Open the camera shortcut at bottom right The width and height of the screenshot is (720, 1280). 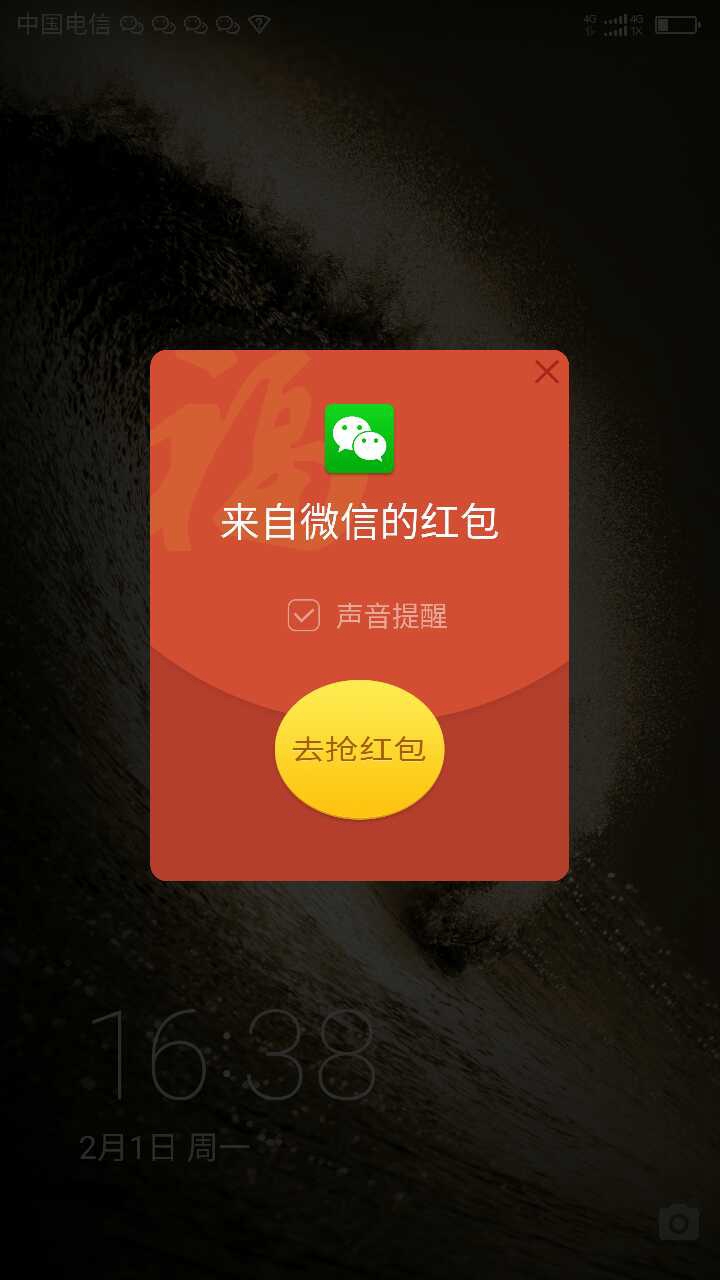coord(681,1222)
